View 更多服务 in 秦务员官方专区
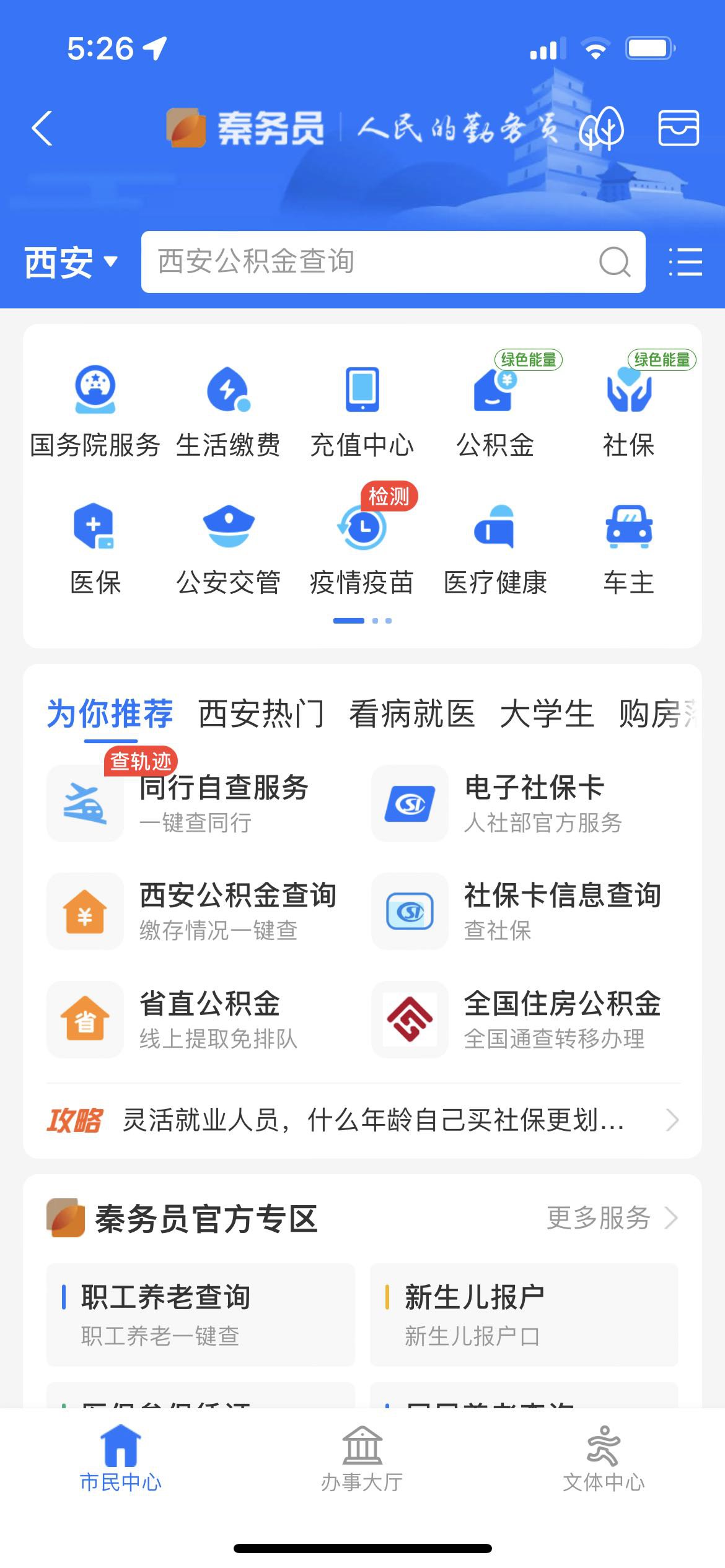Viewport: 725px width, 1568px height. [x=612, y=1217]
